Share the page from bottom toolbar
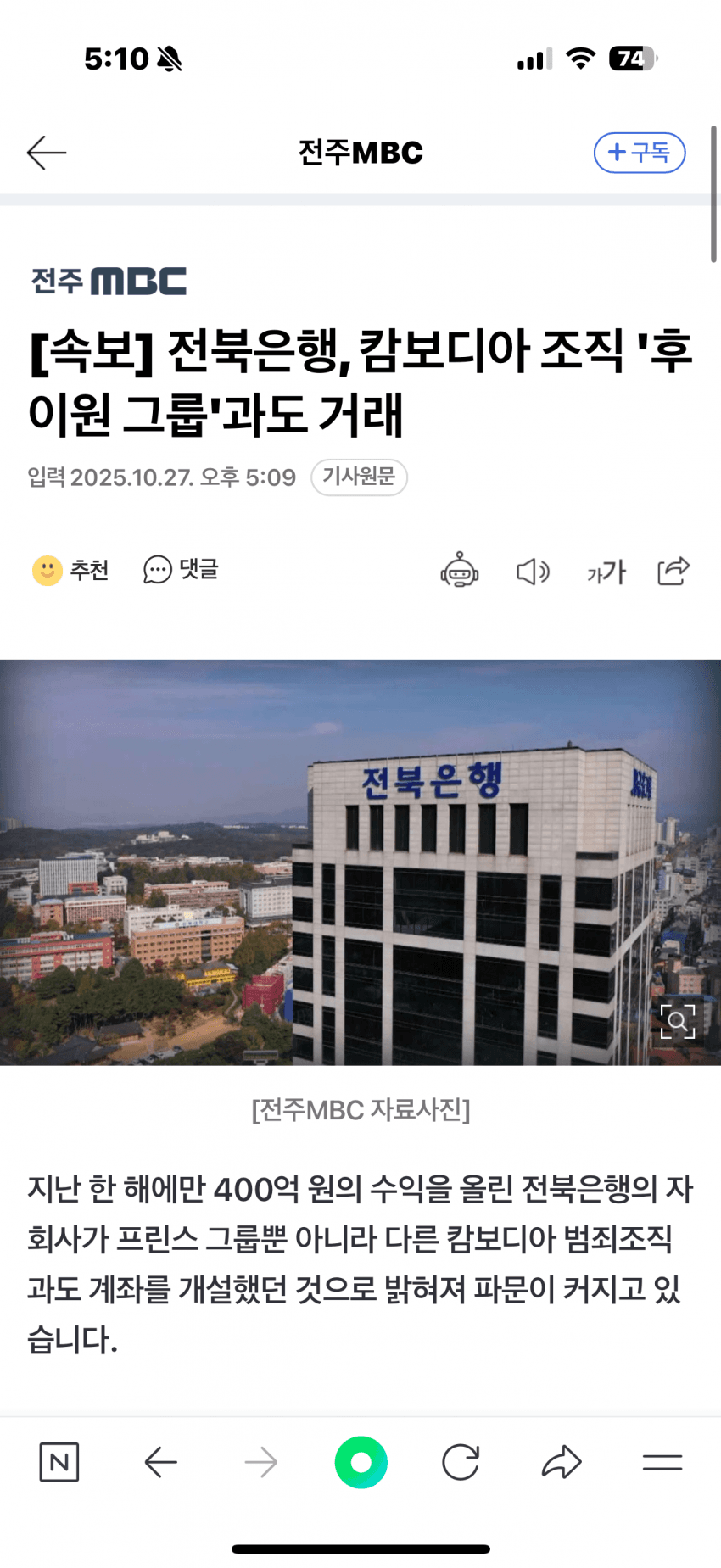 click(x=562, y=1462)
